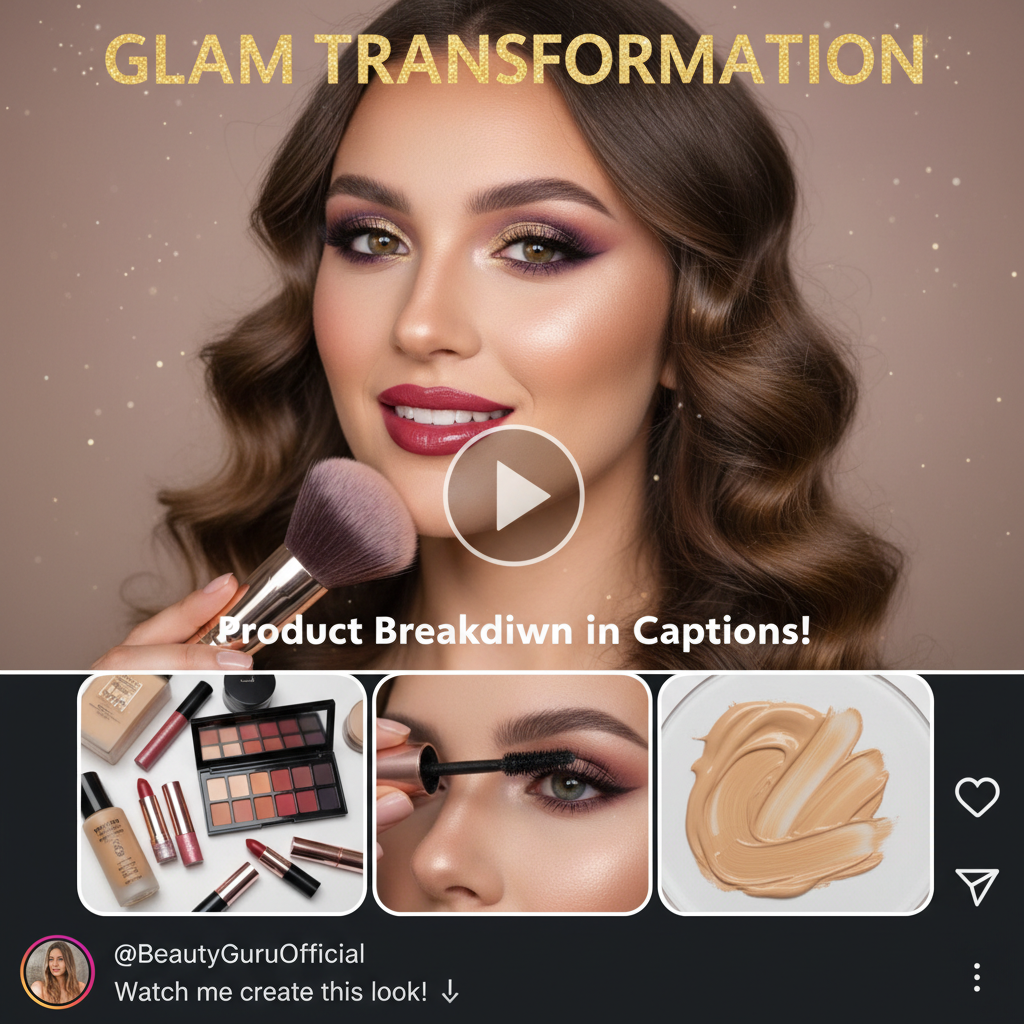
Task: Like this post with the heart
Action: [x=976, y=796]
